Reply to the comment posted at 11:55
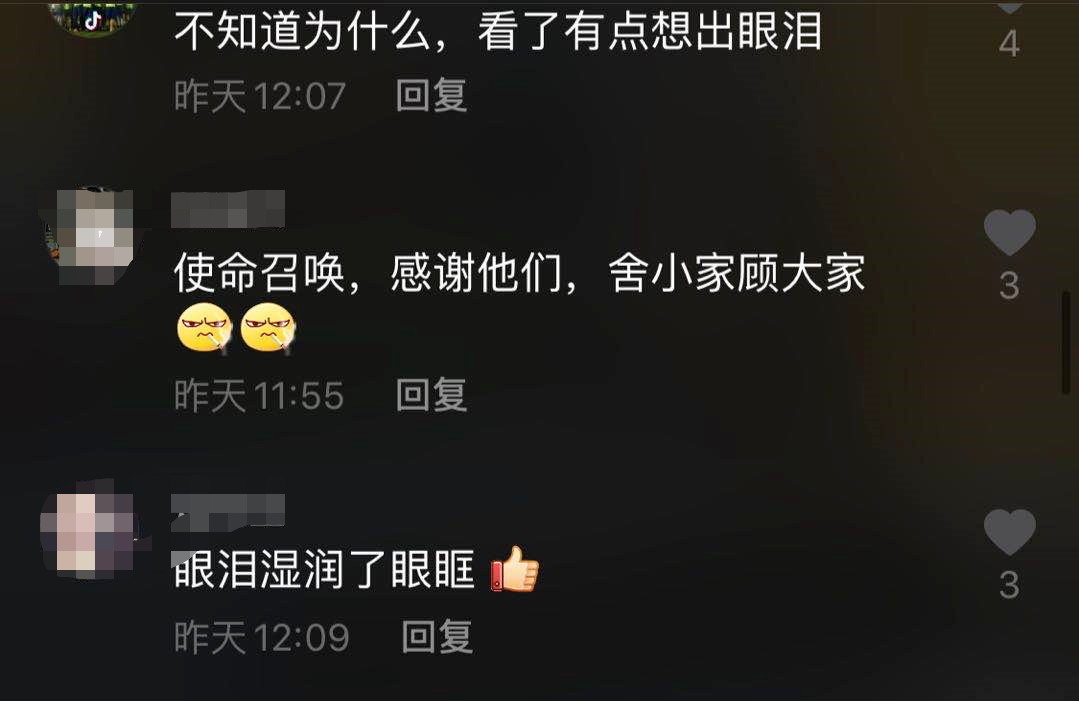 pyautogui.click(x=431, y=396)
